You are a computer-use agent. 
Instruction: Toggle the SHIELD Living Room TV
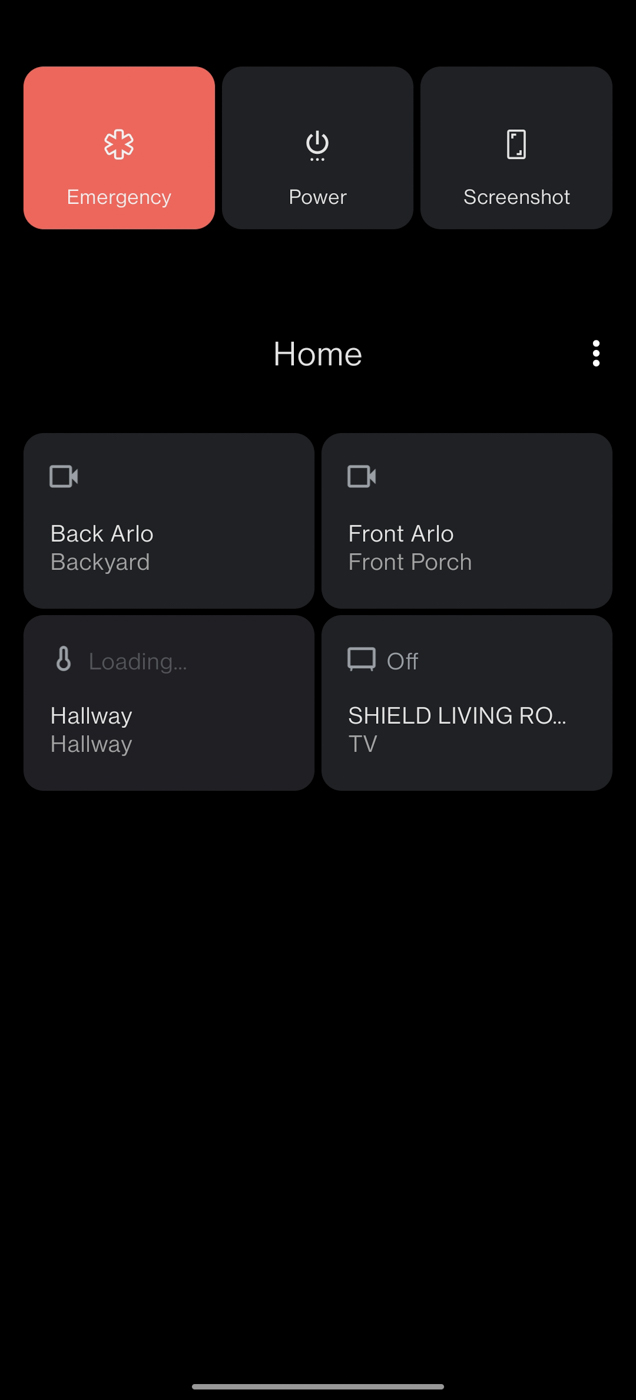coord(467,702)
